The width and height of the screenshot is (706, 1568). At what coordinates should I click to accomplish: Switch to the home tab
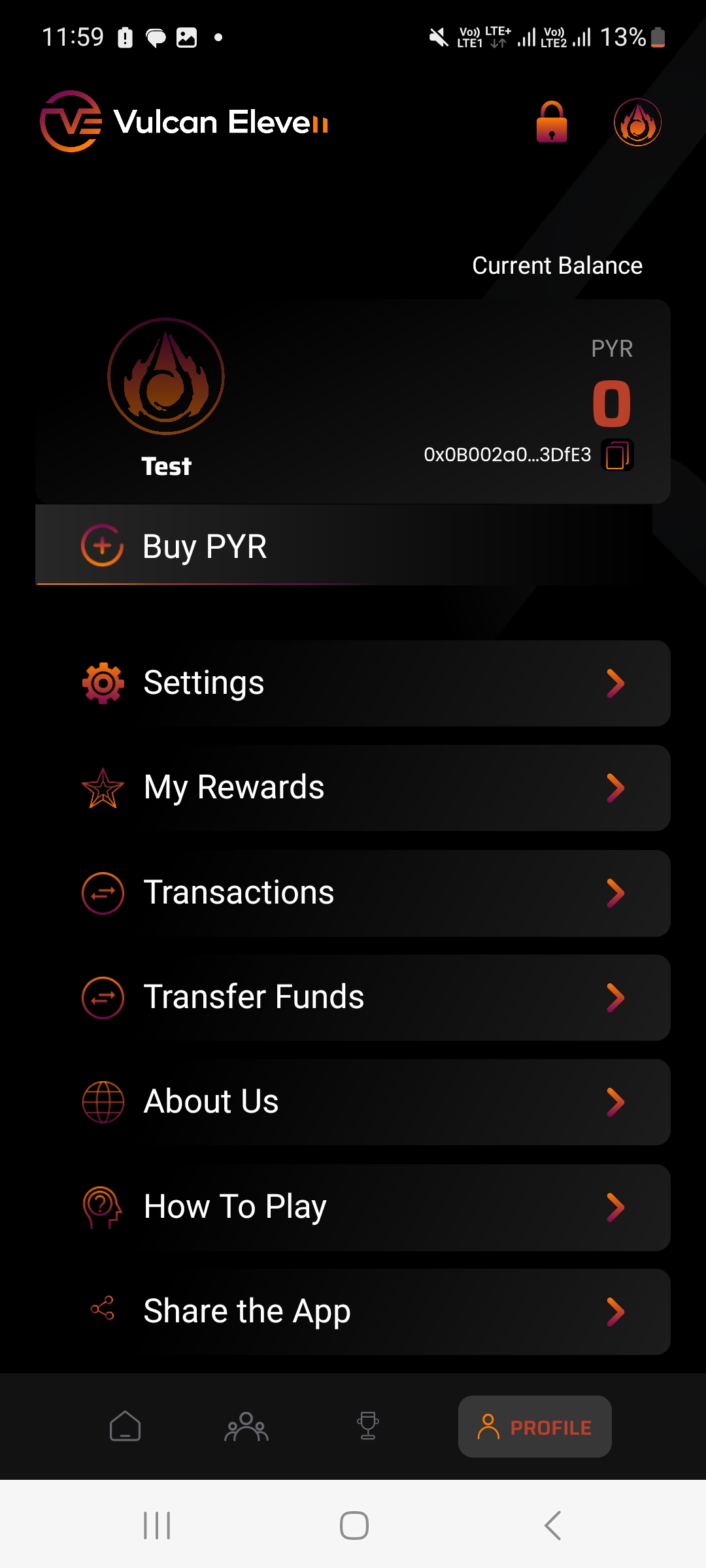click(125, 1426)
